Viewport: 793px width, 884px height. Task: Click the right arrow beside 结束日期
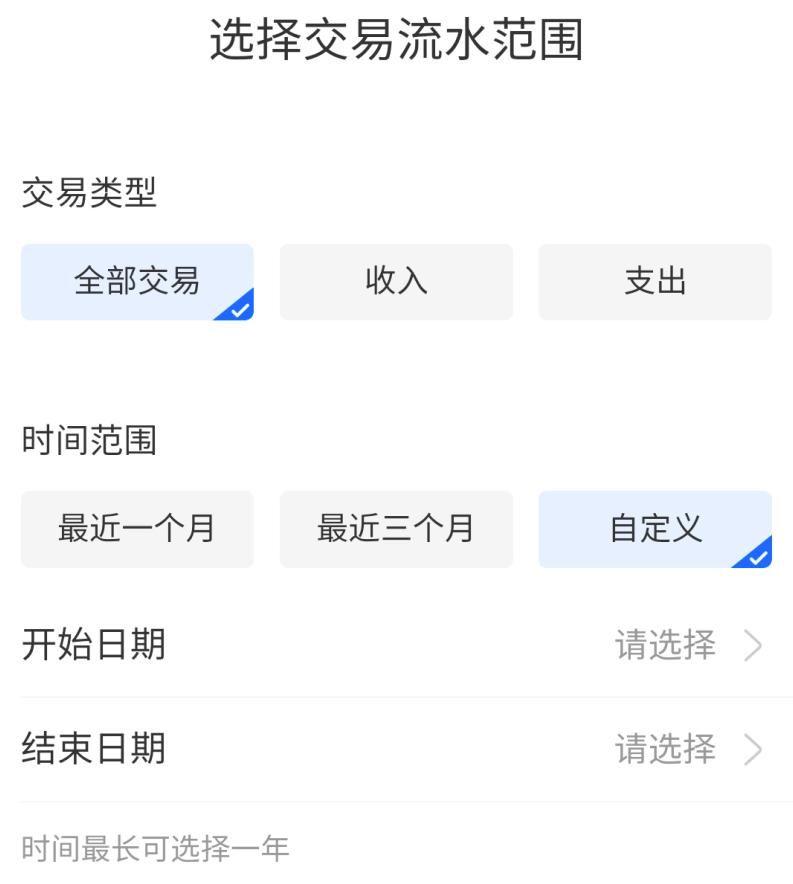(x=755, y=748)
